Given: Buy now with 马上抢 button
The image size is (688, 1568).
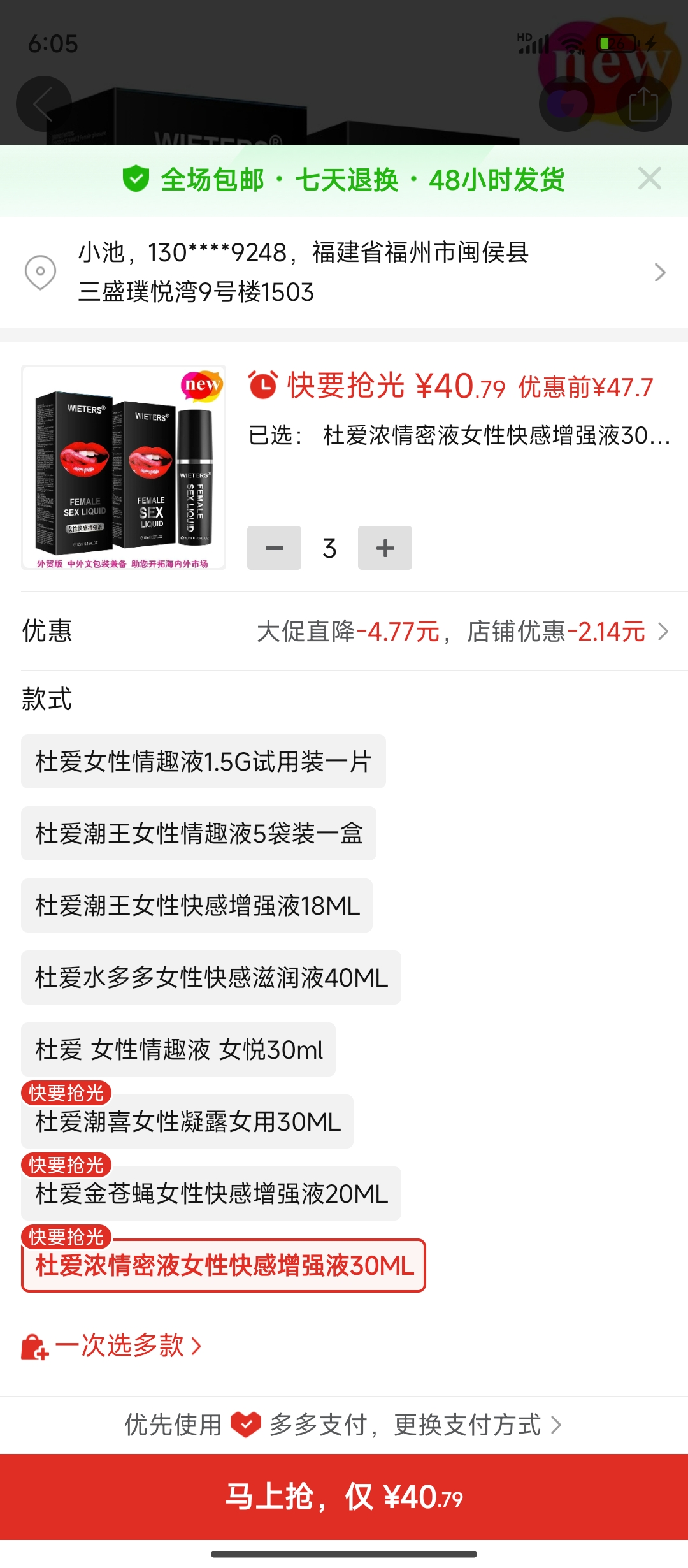Looking at the screenshot, I should coord(344,1497).
